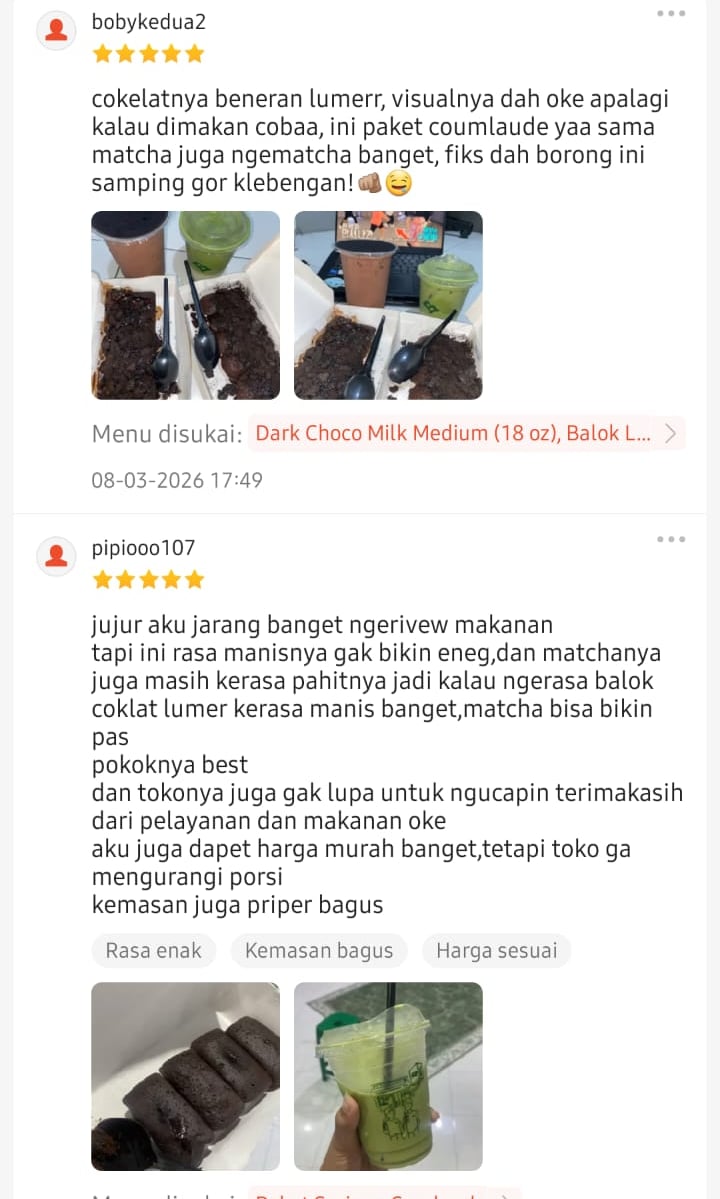
Task: View pipiooo107's matcha drink photo
Action: pos(388,1076)
